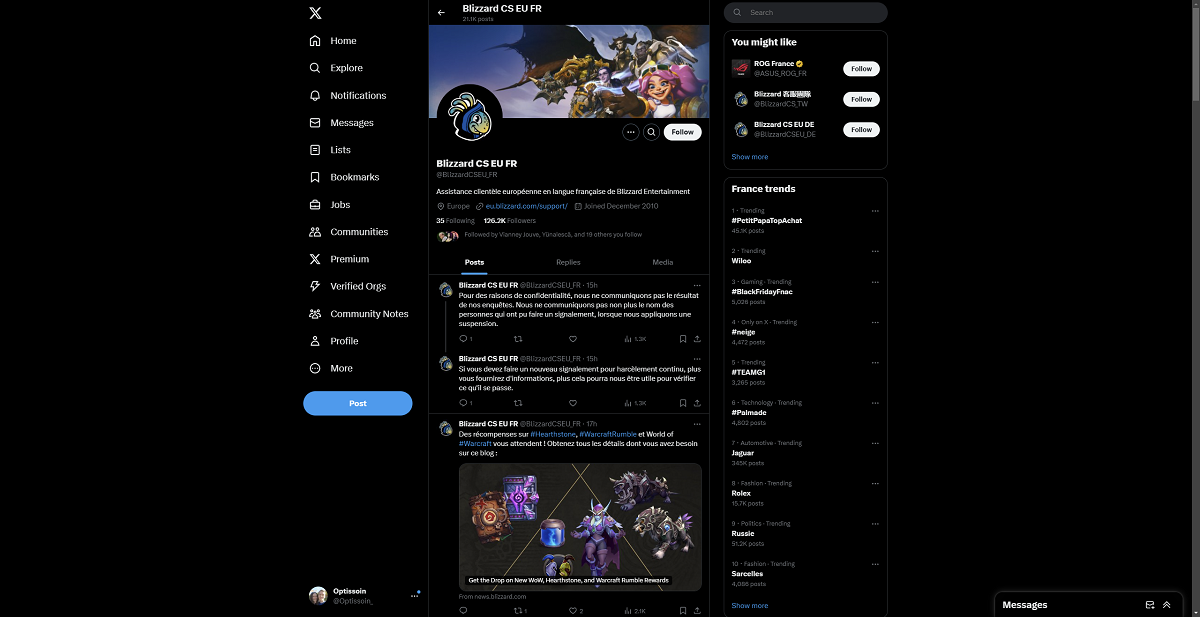The width and height of the screenshot is (1200, 617).
Task: Compose a new post with Post button
Action: point(357,403)
